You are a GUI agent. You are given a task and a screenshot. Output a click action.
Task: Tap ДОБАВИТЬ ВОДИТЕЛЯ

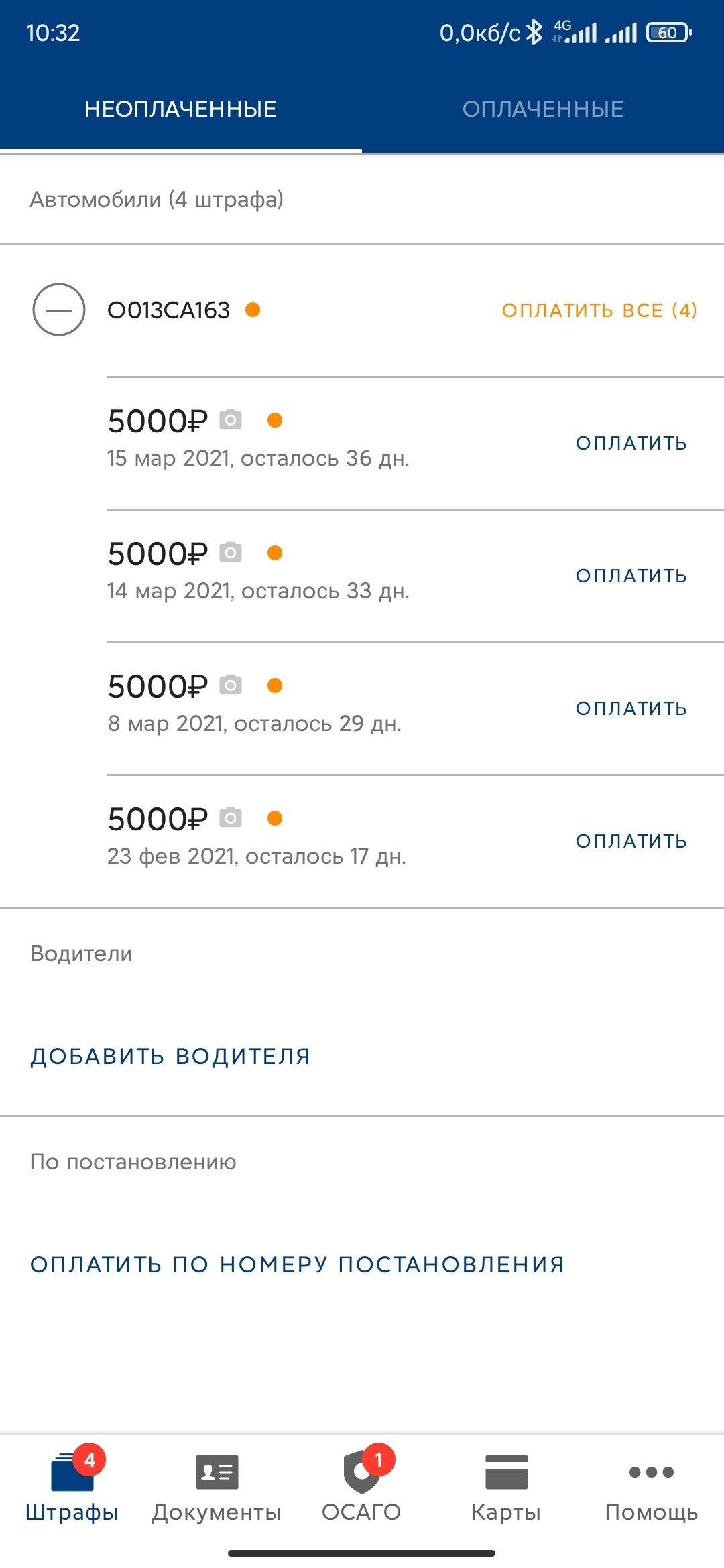[170, 1057]
